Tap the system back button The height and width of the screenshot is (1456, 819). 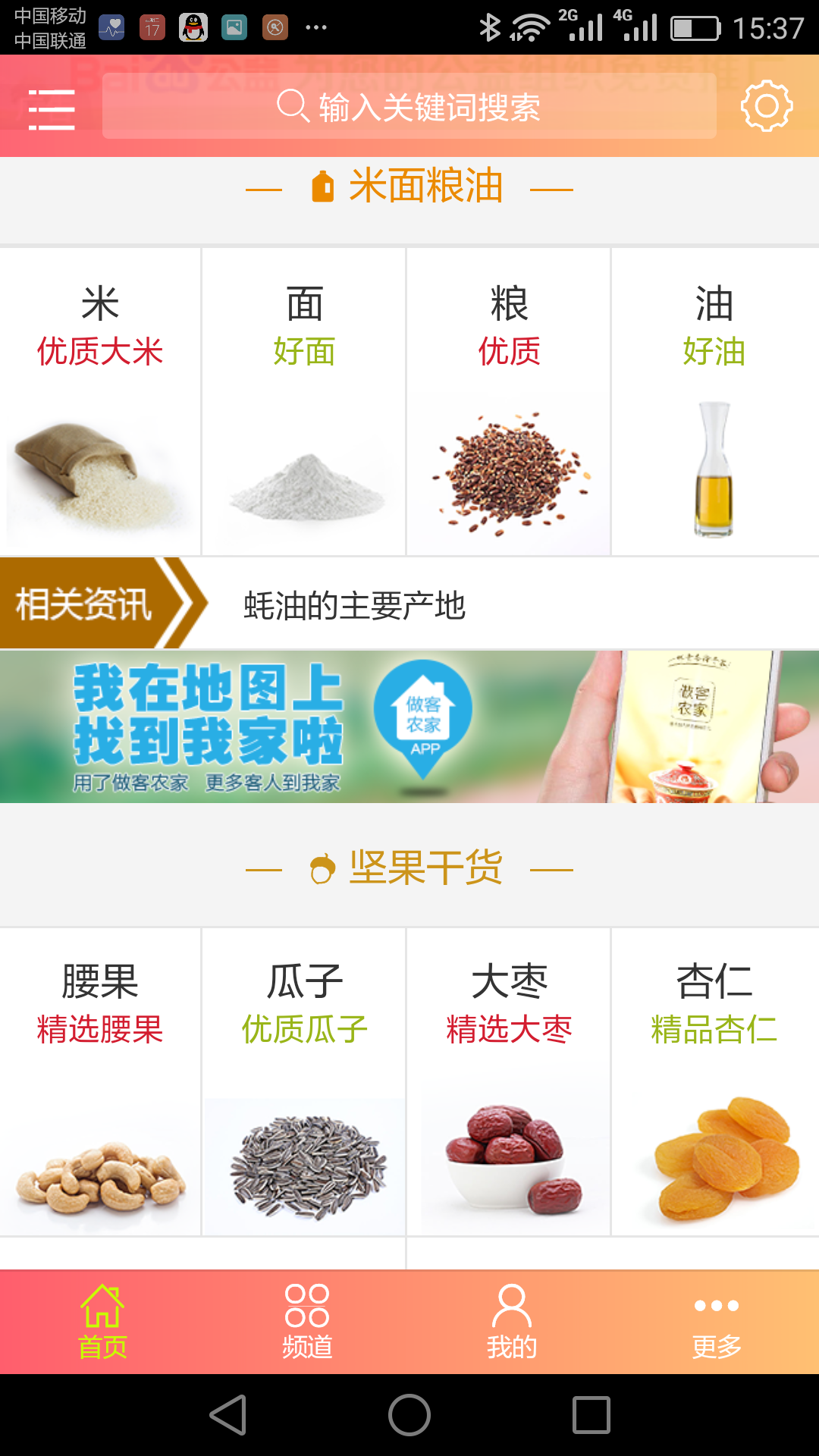tap(228, 1415)
